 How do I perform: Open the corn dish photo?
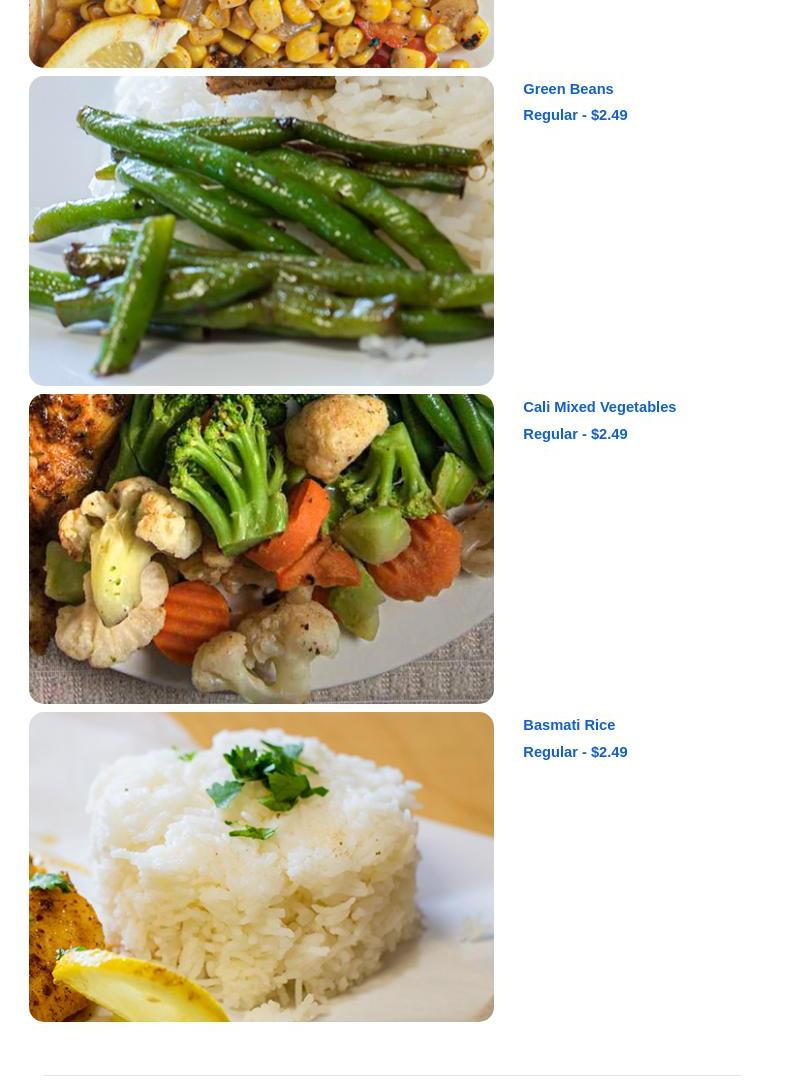coord(261,32)
